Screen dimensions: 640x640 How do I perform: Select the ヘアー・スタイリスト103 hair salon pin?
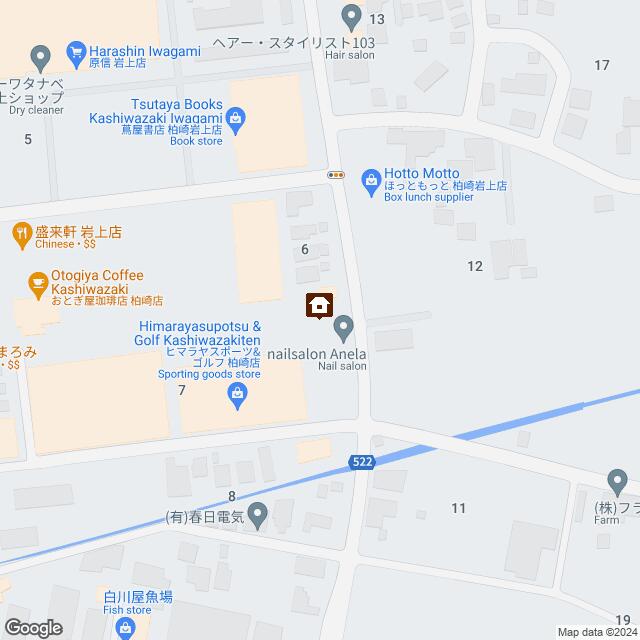click(x=351, y=16)
